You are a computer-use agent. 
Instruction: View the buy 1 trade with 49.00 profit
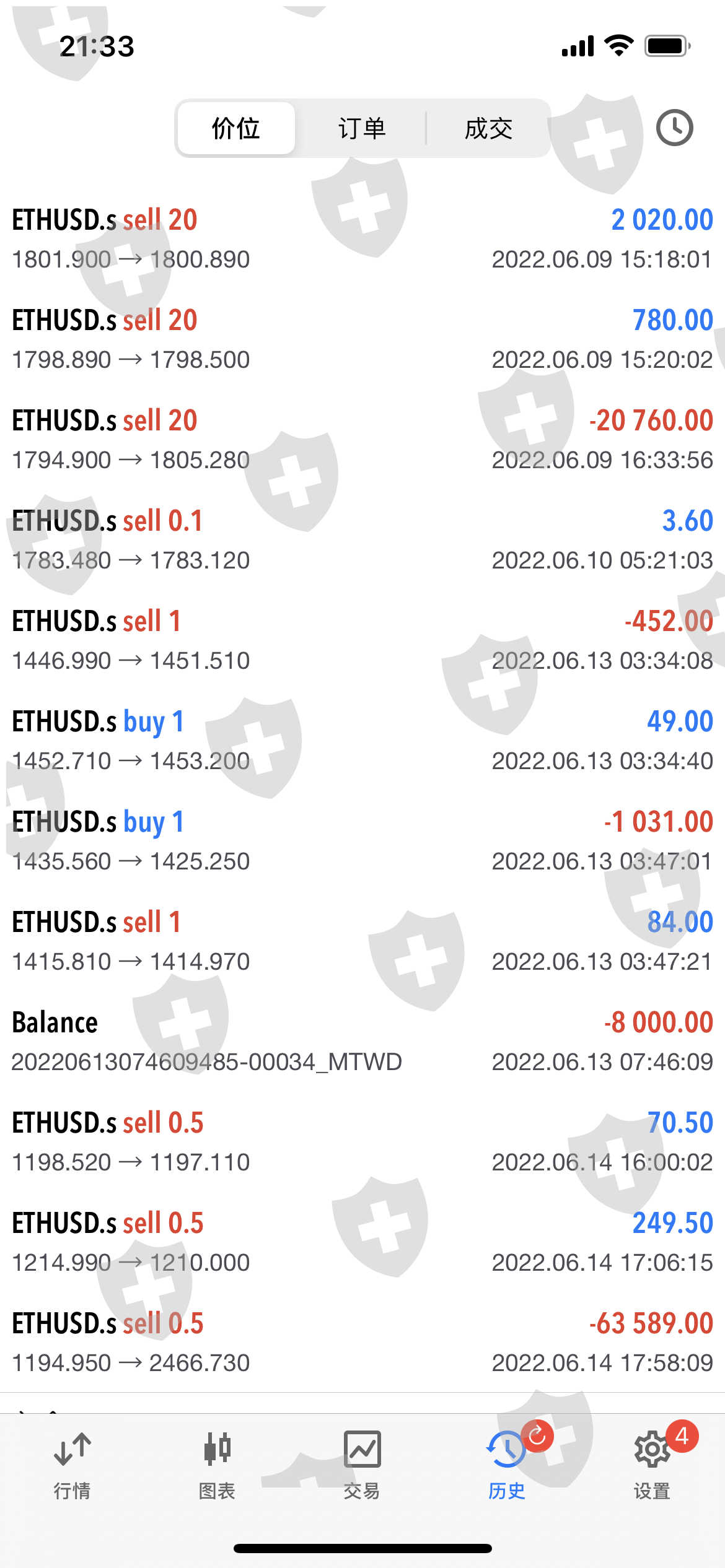point(362,741)
